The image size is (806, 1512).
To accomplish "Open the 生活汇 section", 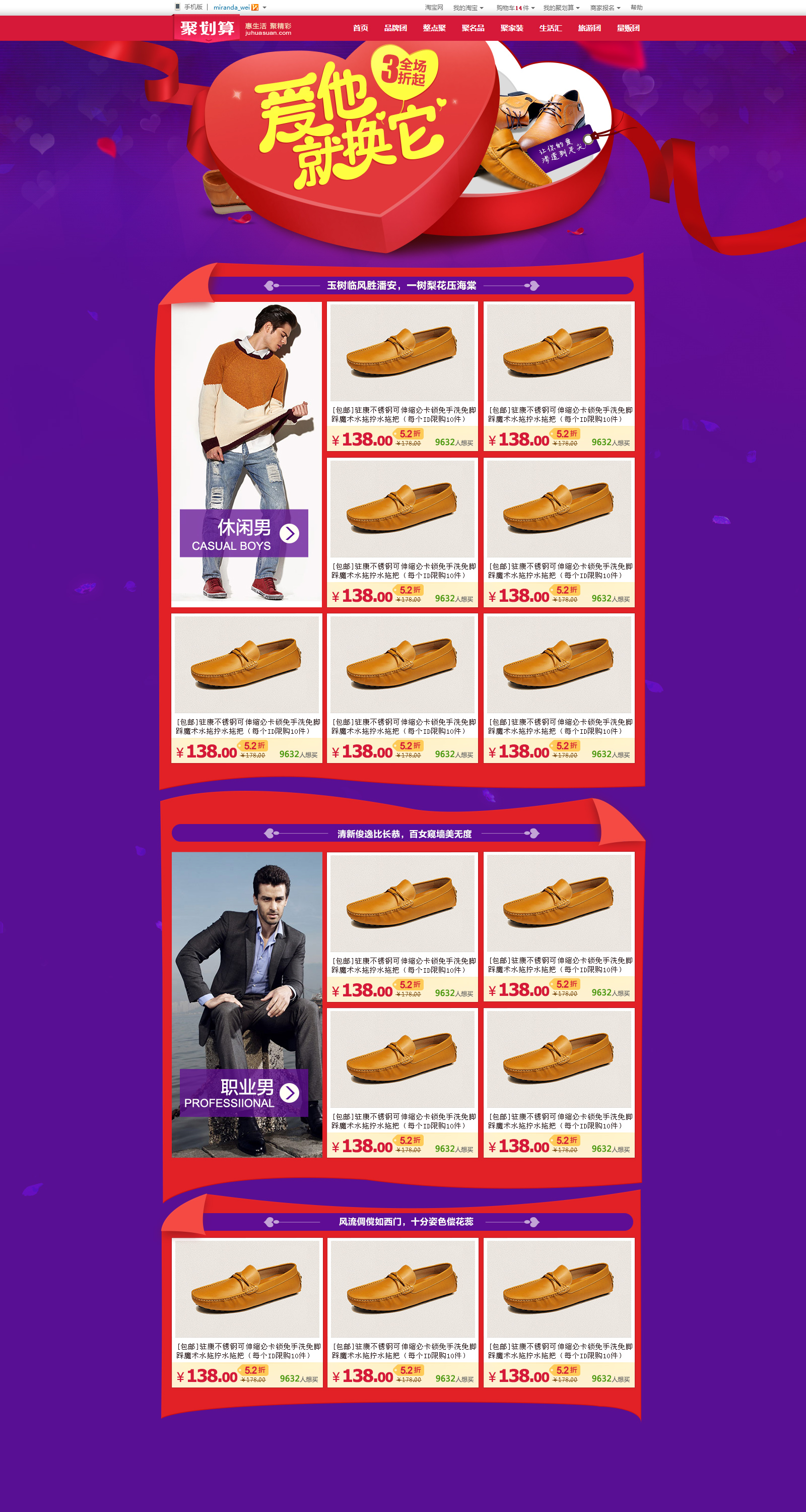I will [x=550, y=28].
